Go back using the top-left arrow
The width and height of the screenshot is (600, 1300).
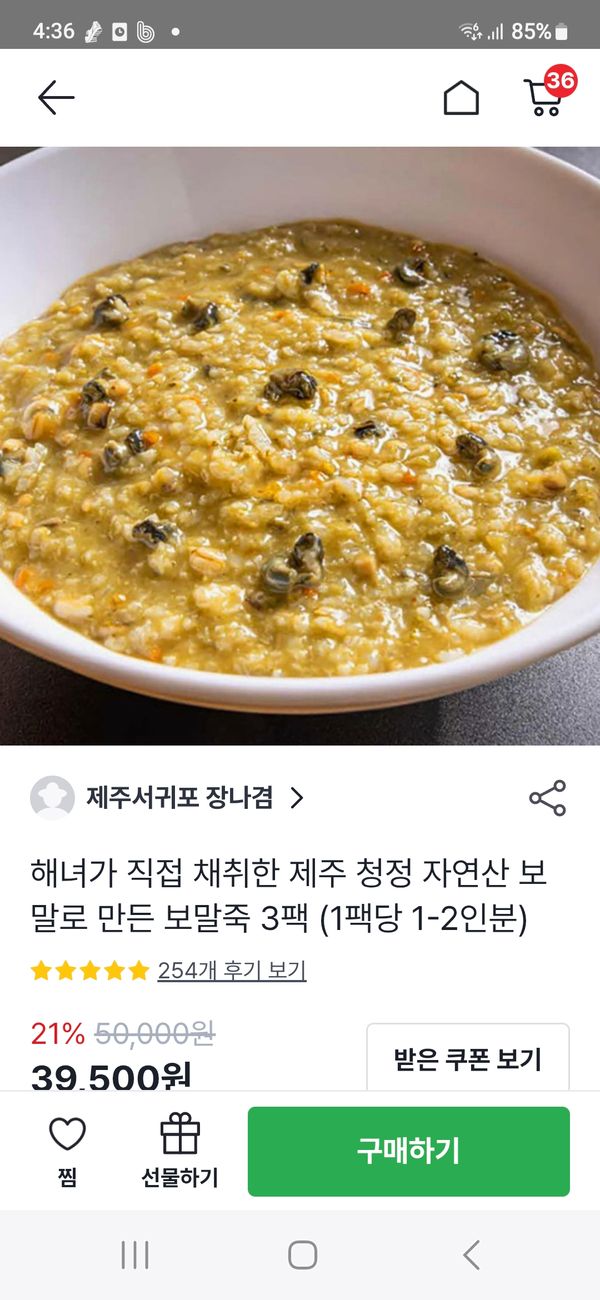click(x=56, y=97)
